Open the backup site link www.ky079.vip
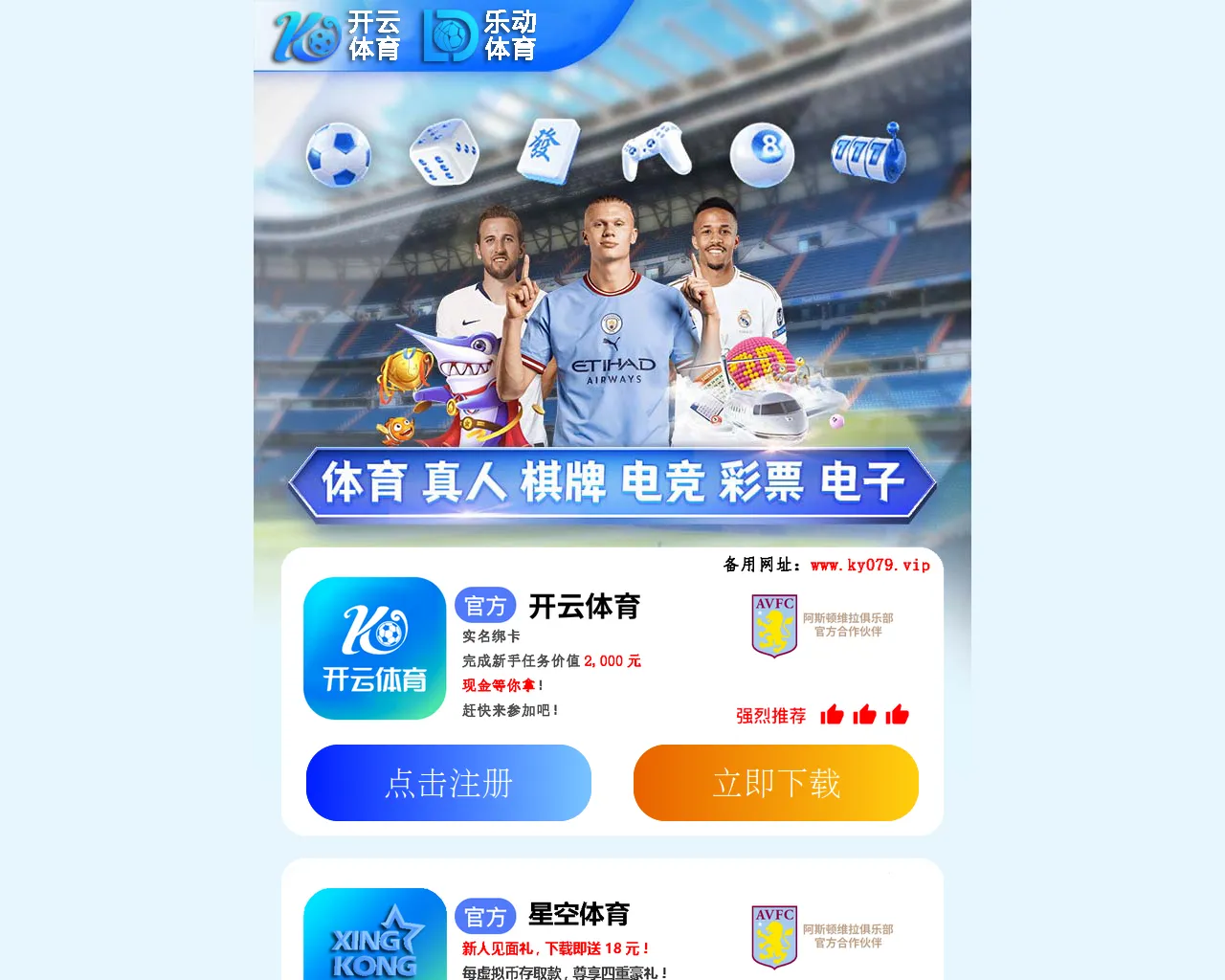The width and height of the screenshot is (1225, 980). [869, 566]
